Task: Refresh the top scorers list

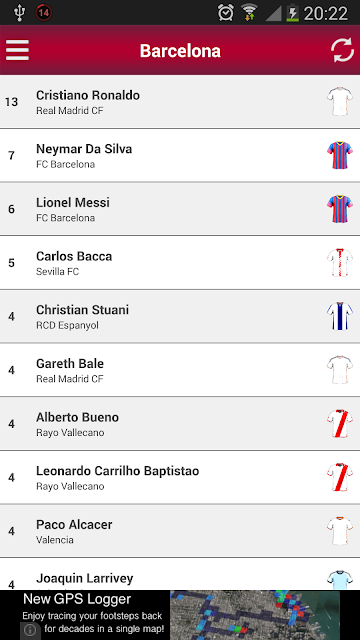Action: coord(342,50)
